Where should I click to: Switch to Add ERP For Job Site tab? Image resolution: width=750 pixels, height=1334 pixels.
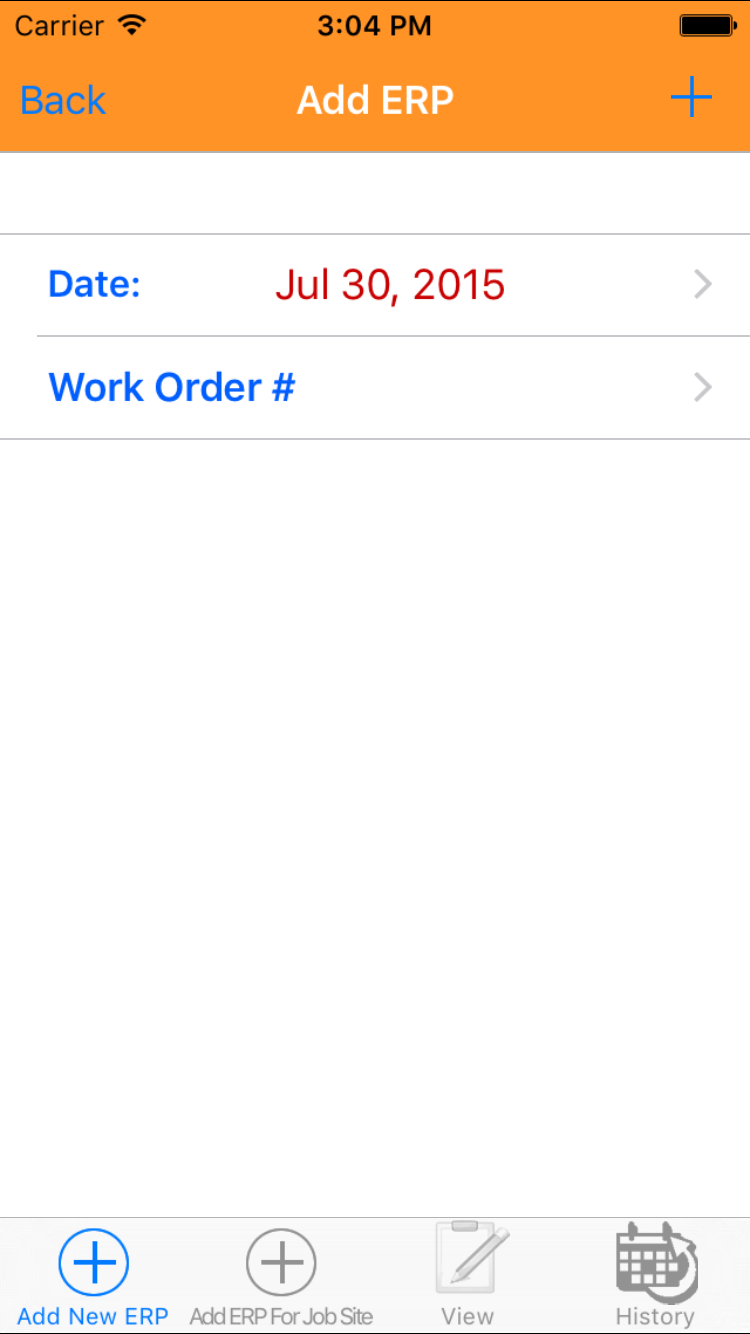(x=281, y=1277)
